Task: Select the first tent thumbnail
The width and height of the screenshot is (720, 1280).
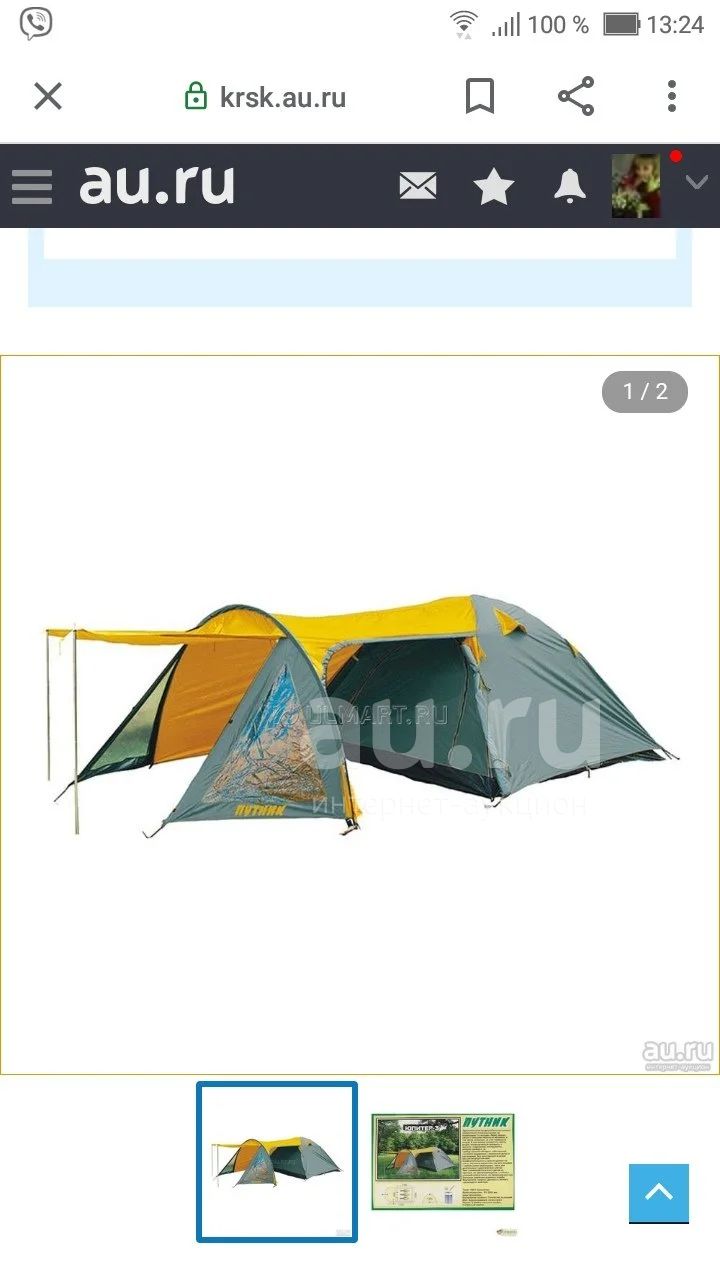Action: 277,1162
